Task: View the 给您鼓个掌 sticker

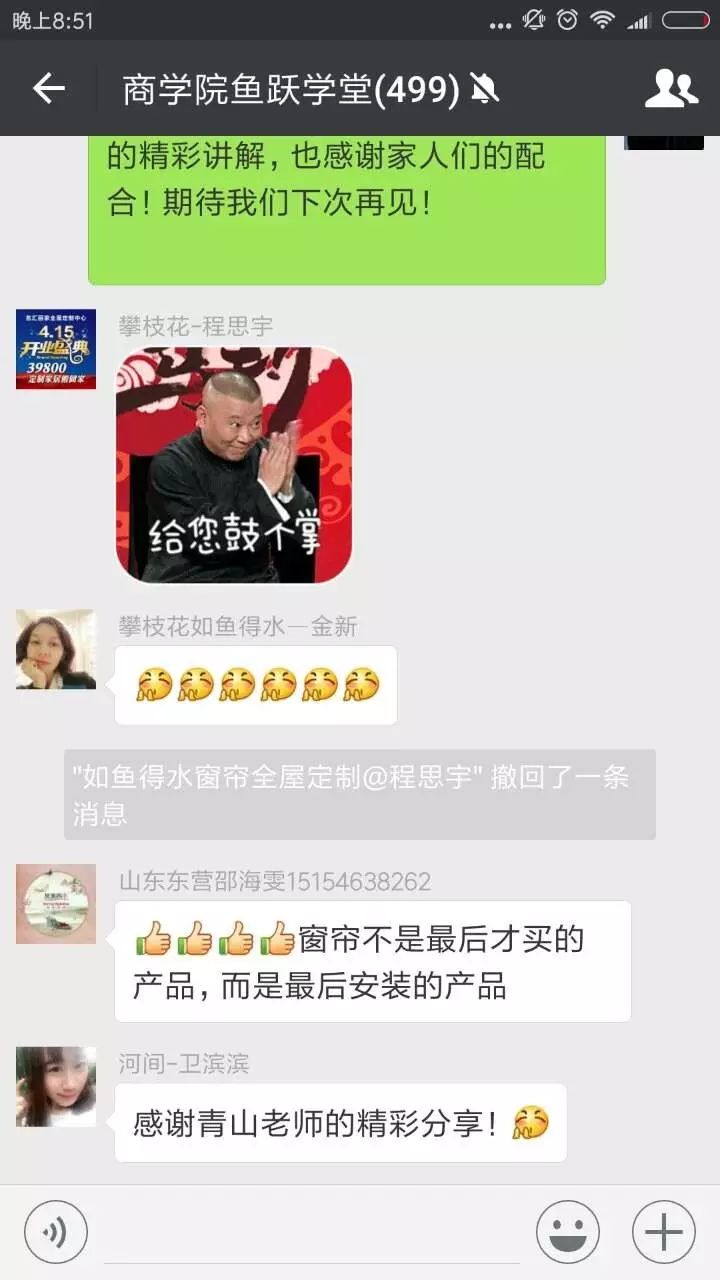Action: point(234,465)
